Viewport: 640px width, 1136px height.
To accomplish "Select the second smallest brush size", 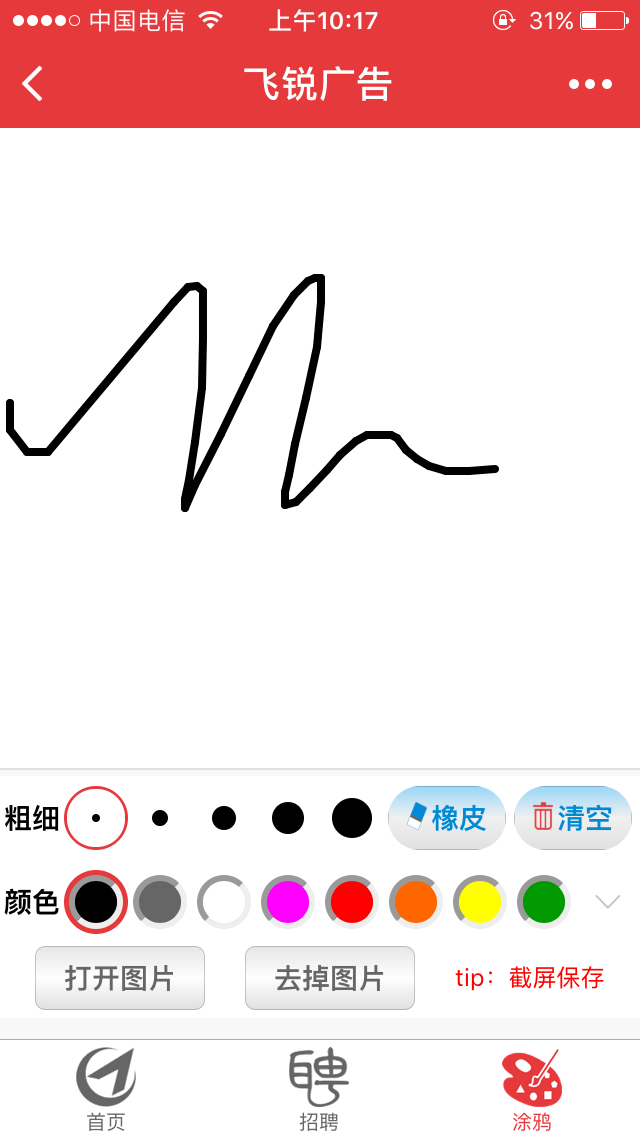I will coord(160,818).
